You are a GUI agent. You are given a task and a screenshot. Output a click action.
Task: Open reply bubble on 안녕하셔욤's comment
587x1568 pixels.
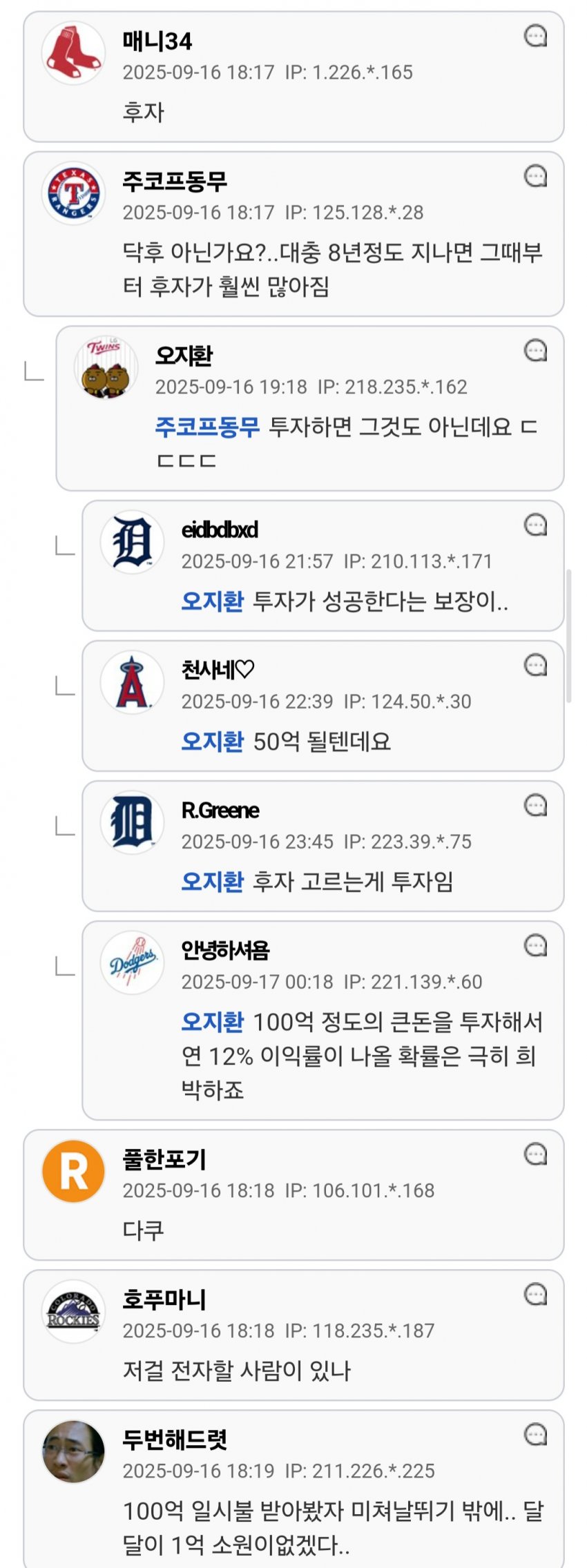535,945
